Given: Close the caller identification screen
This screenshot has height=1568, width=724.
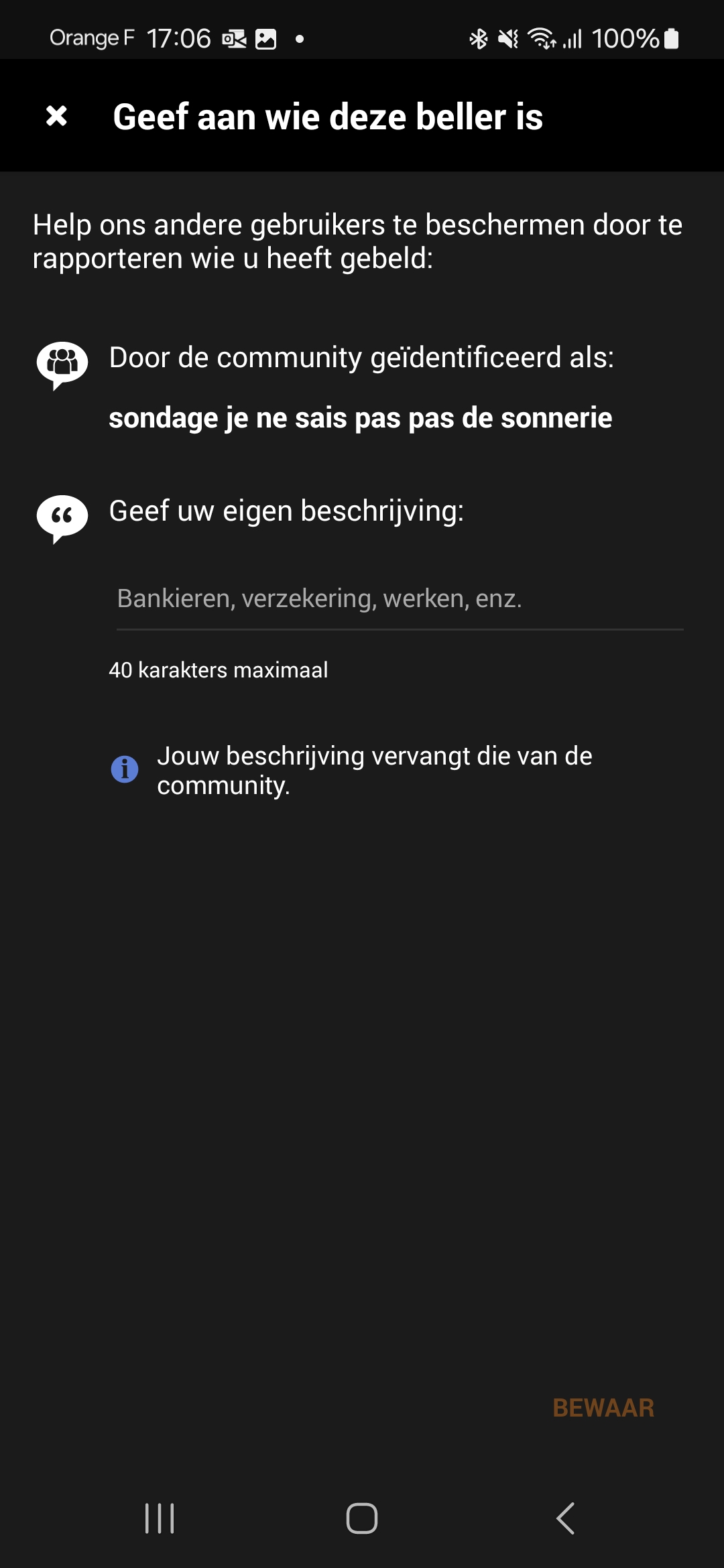Looking at the screenshot, I should point(57,116).
